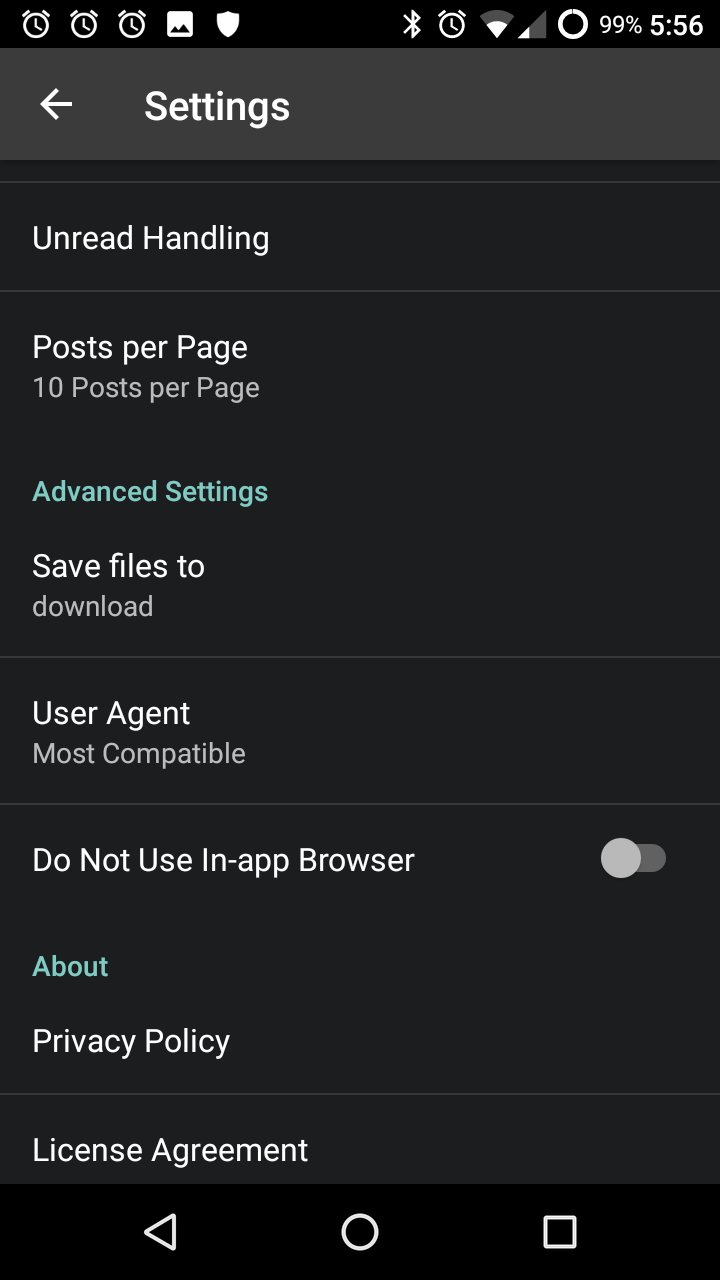Tap the system home button
Viewport: 720px width, 1280px height.
(x=360, y=1232)
